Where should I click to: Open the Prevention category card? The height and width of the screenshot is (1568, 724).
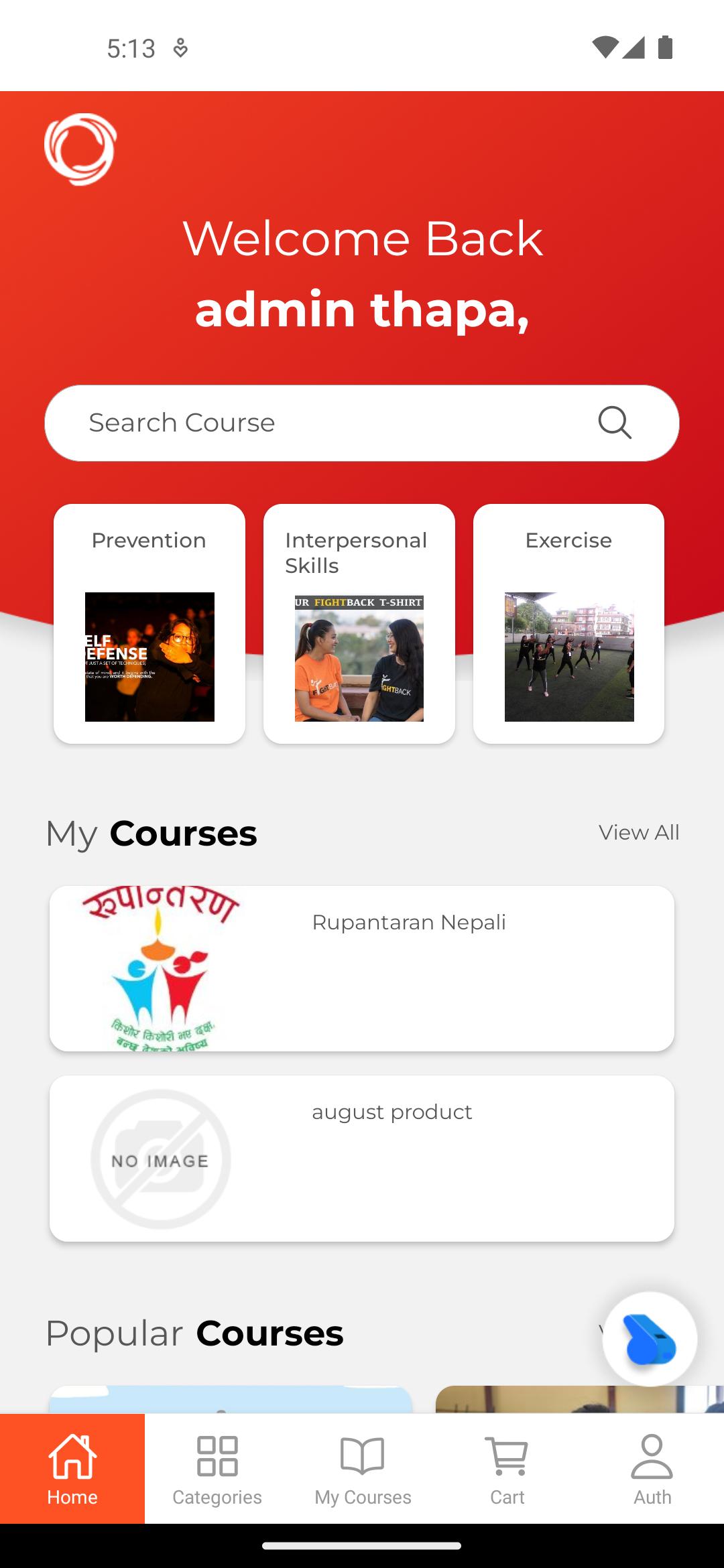[149, 623]
